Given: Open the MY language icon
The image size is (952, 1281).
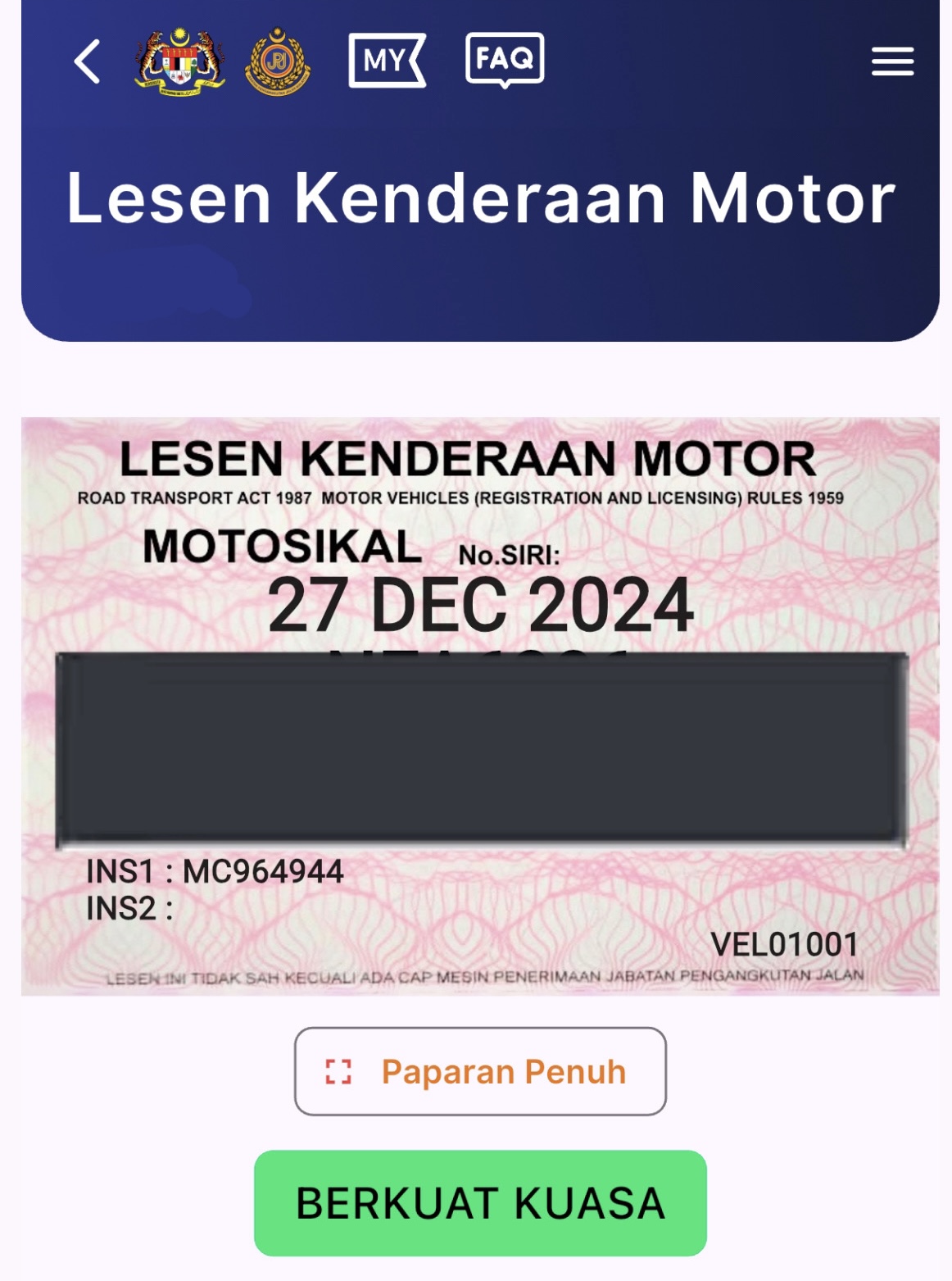Looking at the screenshot, I should [x=387, y=60].
